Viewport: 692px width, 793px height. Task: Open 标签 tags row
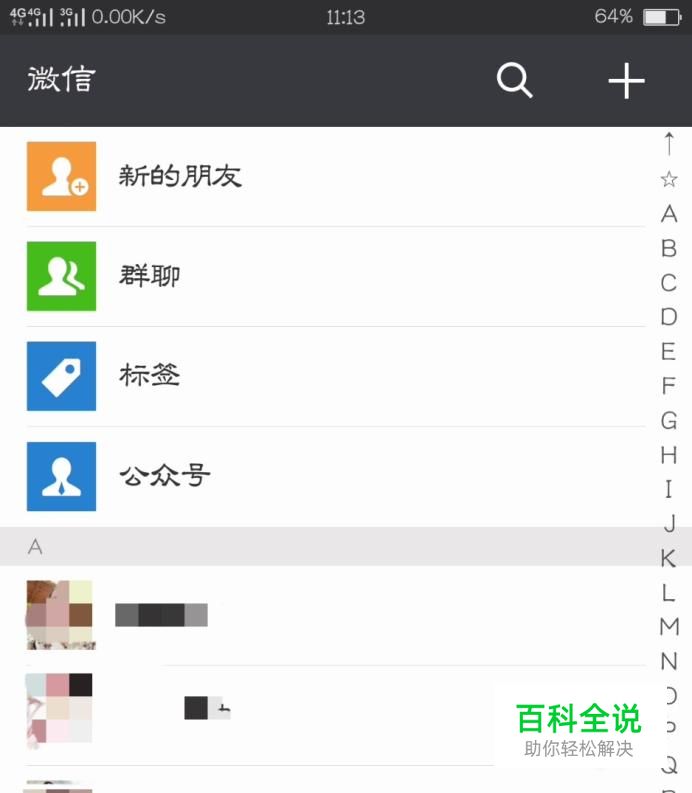(150, 377)
